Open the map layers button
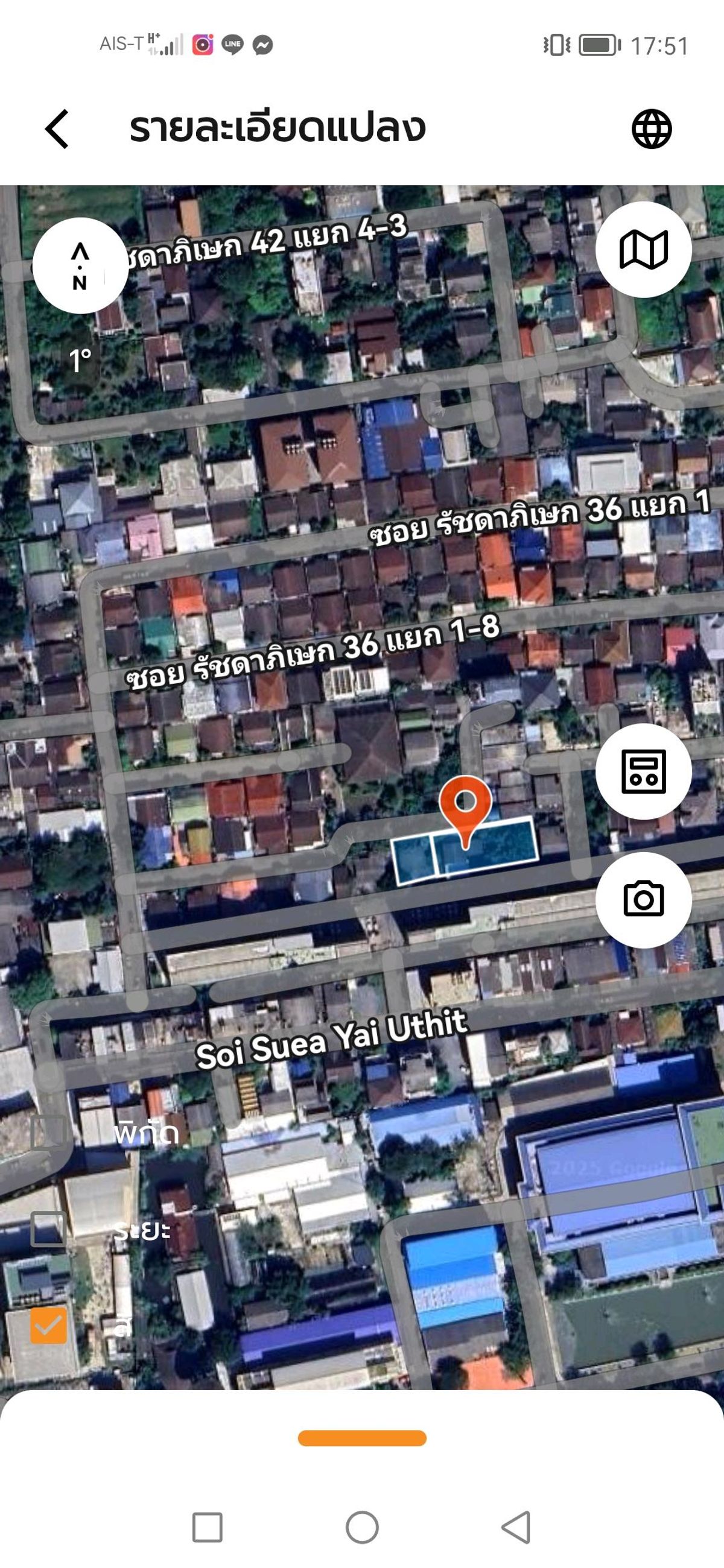 643,250
